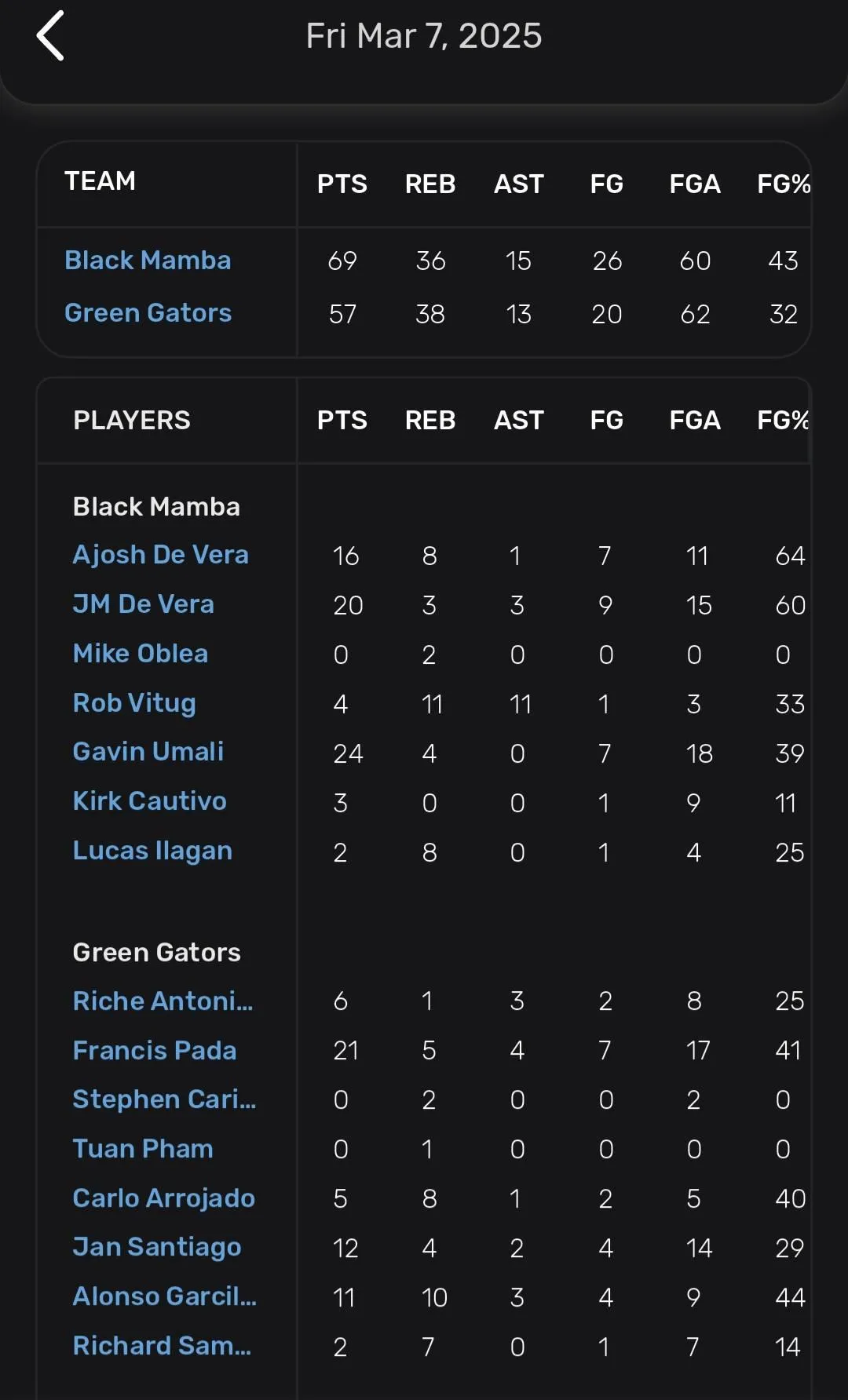Screen dimensions: 848x1400
Task: Open JM De Vera's player page
Action: [143, 604]
